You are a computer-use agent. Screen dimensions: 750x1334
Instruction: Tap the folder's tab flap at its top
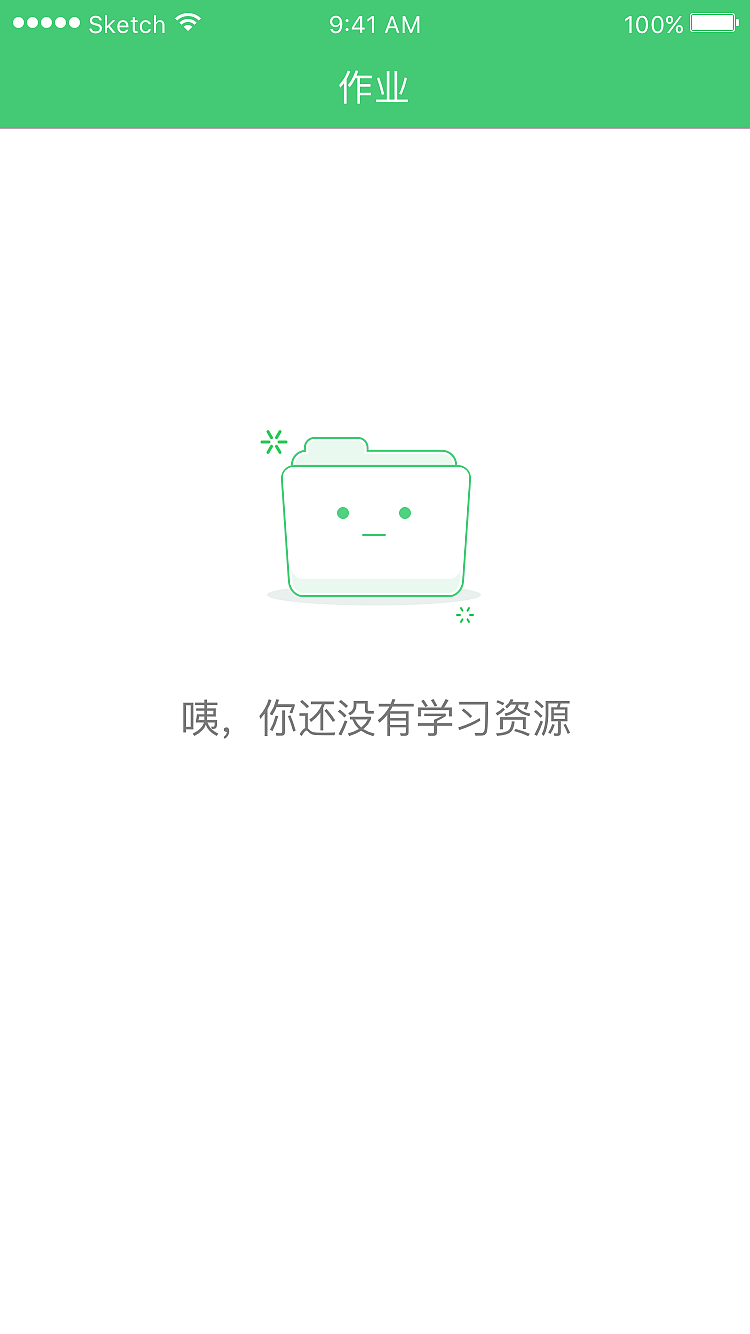335,445
